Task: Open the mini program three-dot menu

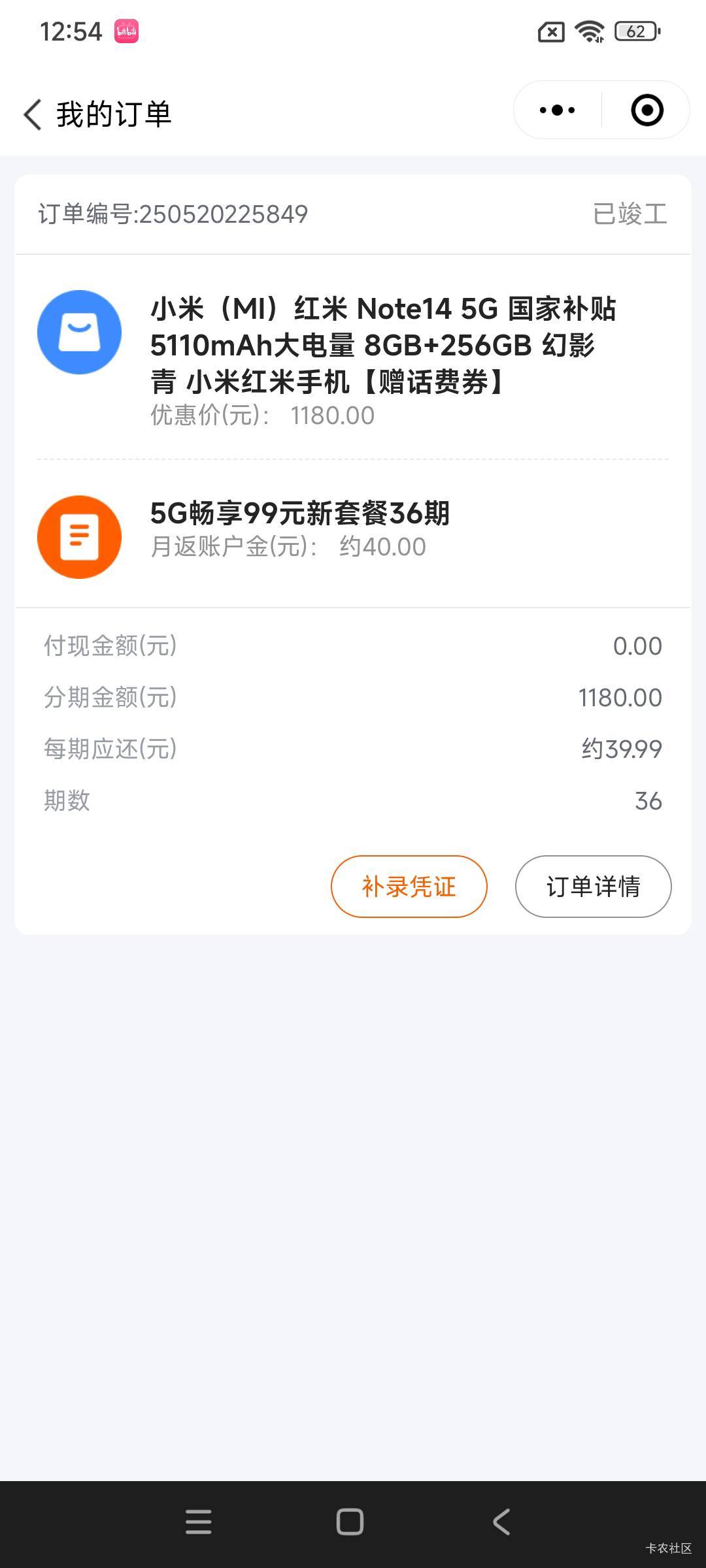Action: (x=557, y=110)
